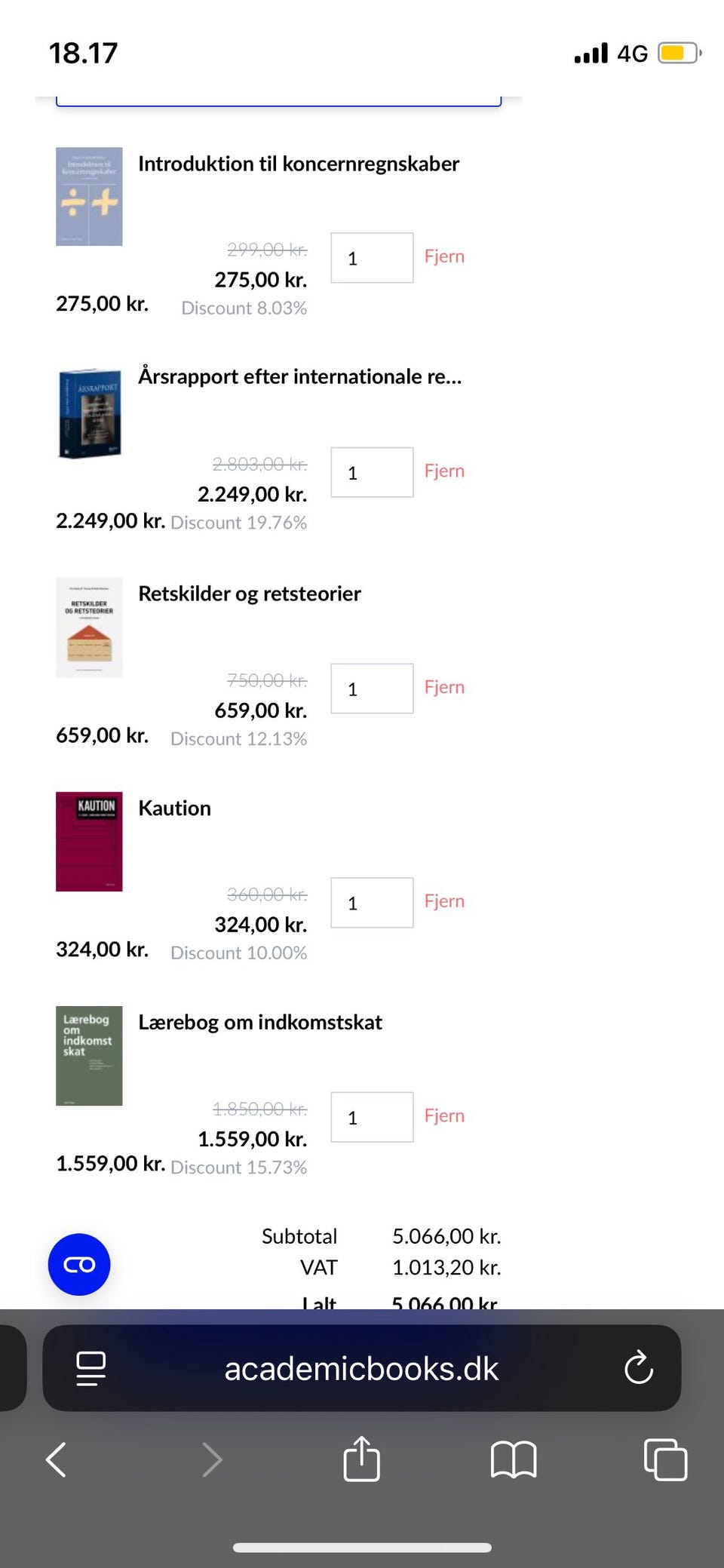Tap the back navigation chevron in Safari

(56, 1459)
